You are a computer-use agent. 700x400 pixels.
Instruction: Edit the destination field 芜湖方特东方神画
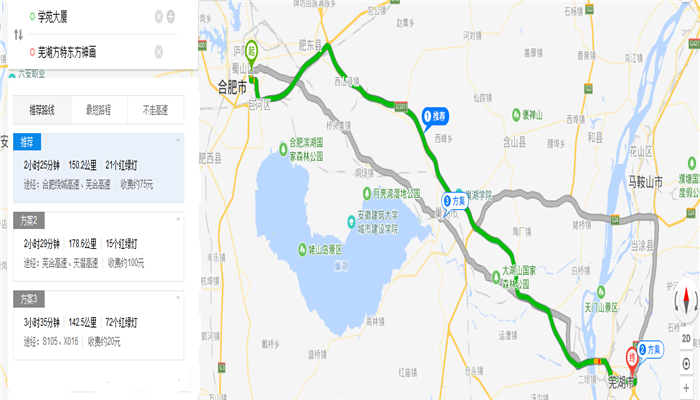[90, 50]
